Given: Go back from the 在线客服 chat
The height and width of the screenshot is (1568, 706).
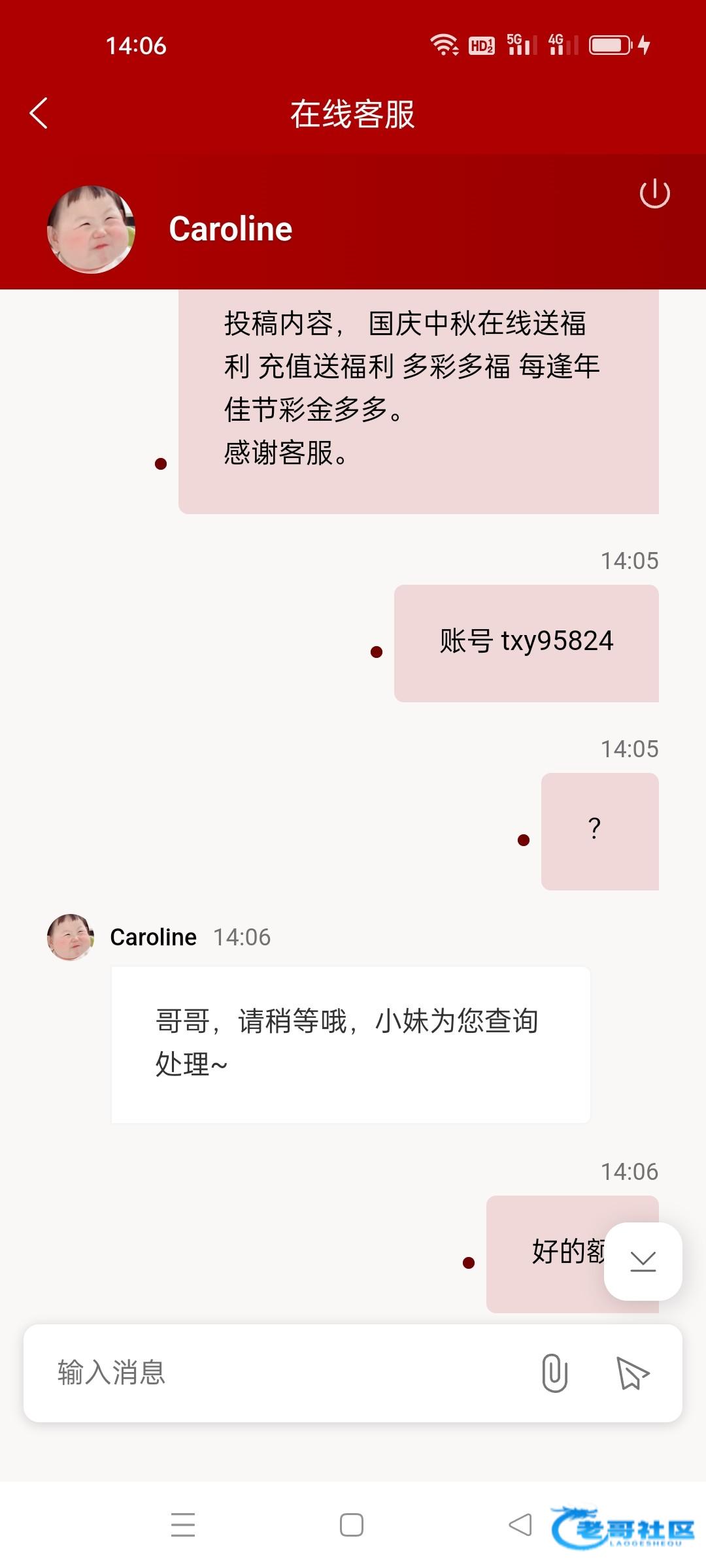Looking at the screenshot, I should [x=39, y=114].
